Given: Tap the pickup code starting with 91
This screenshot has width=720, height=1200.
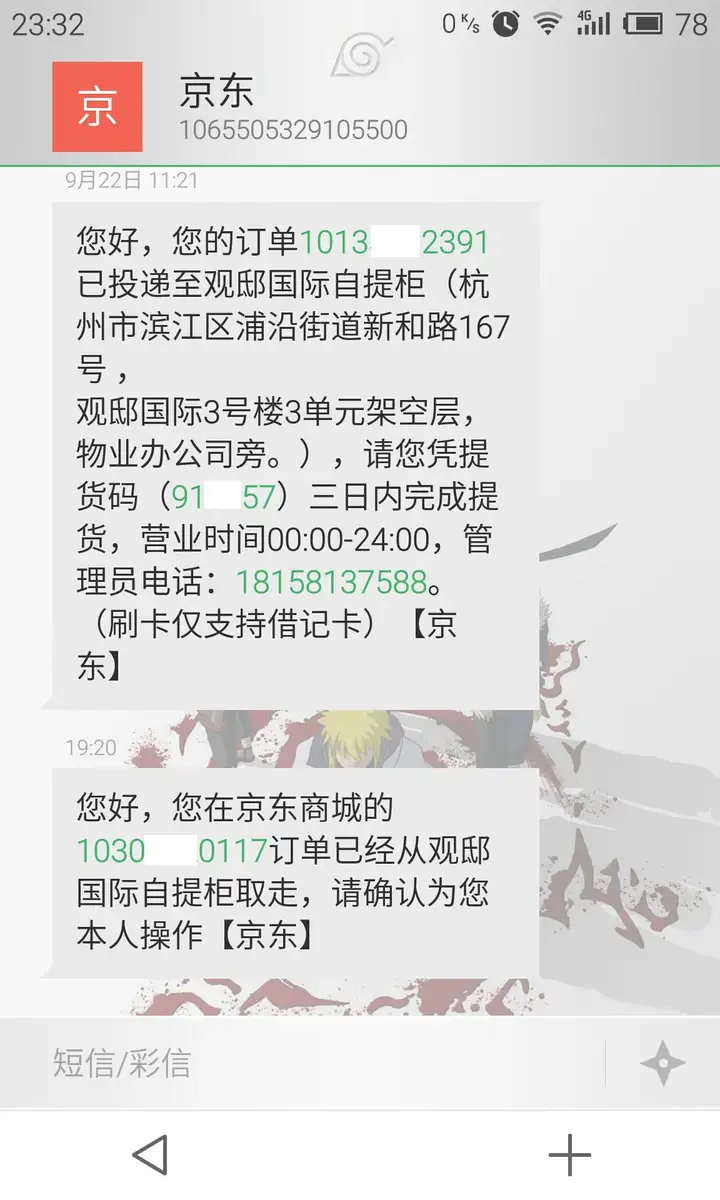Looking at the screenshot, I should (223, 496).
